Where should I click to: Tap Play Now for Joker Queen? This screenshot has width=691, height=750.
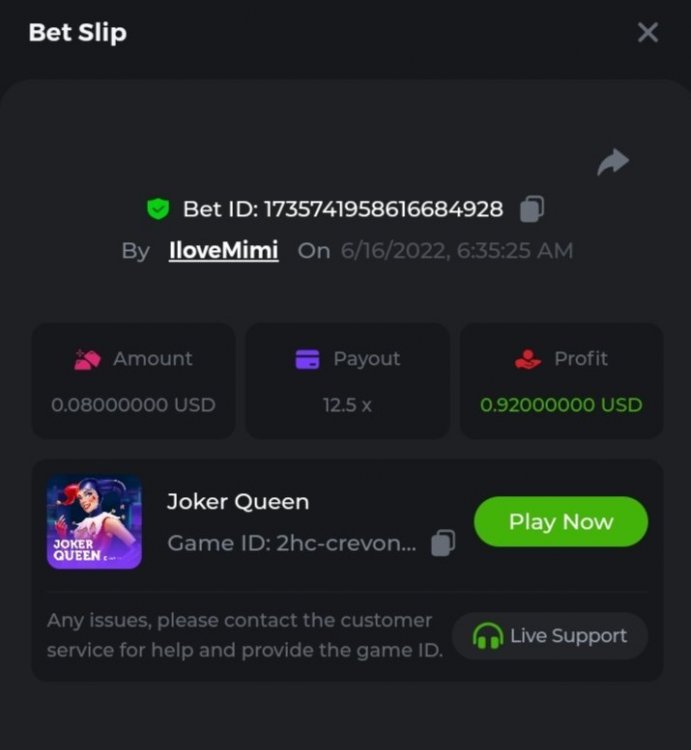[560, 521]
